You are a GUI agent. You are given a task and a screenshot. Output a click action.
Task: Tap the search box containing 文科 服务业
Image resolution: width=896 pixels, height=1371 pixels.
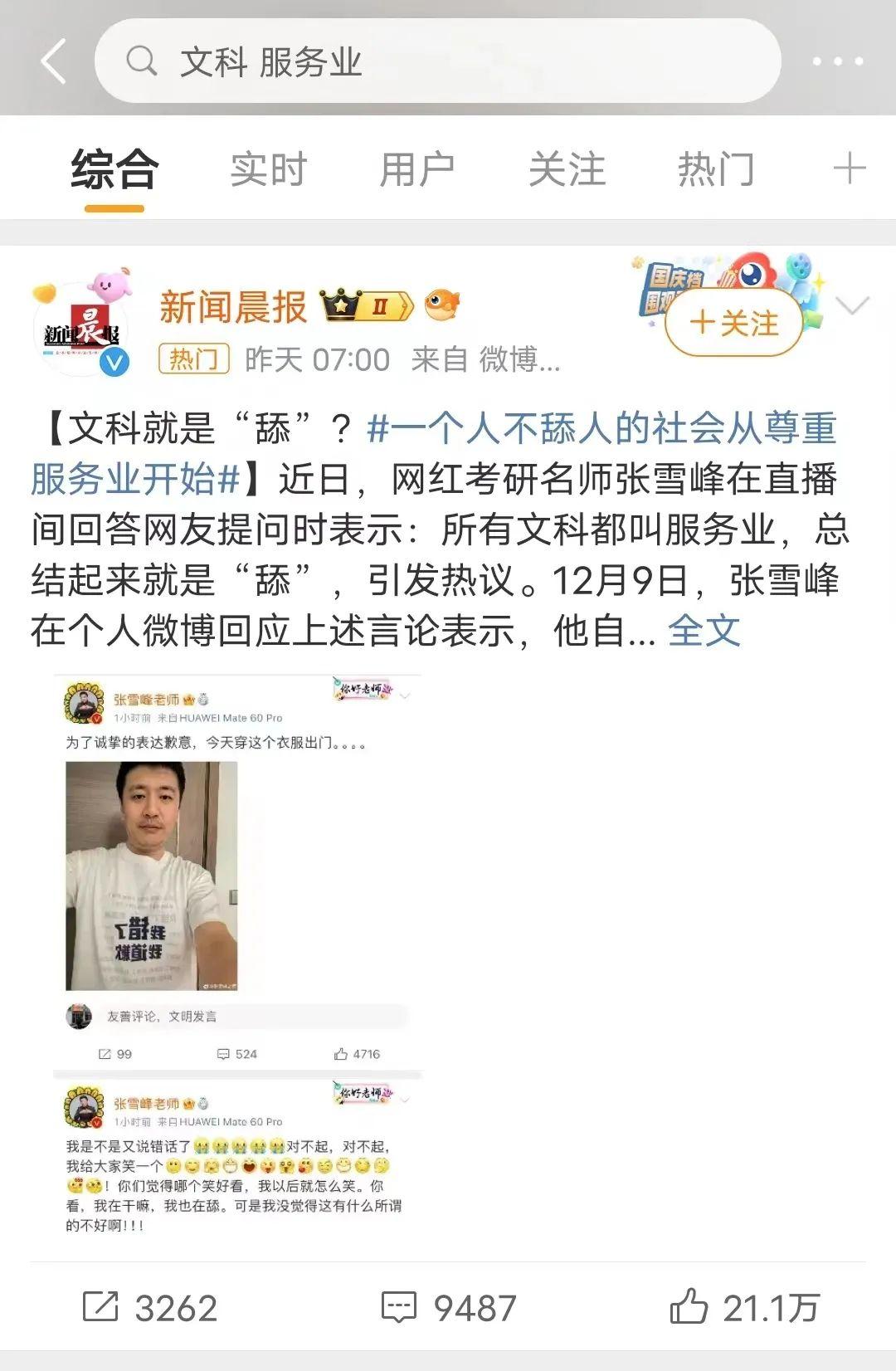[437, 61]
